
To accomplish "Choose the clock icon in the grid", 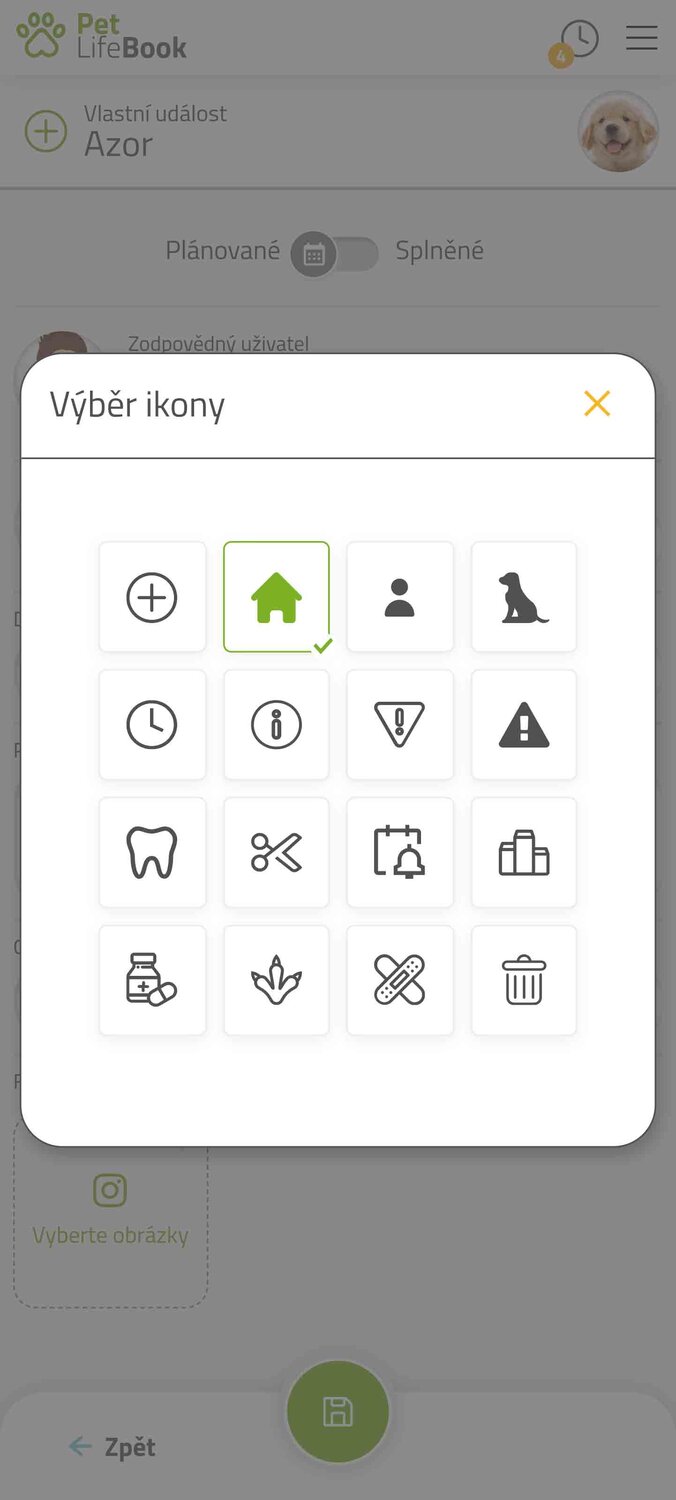I will 152,725.
